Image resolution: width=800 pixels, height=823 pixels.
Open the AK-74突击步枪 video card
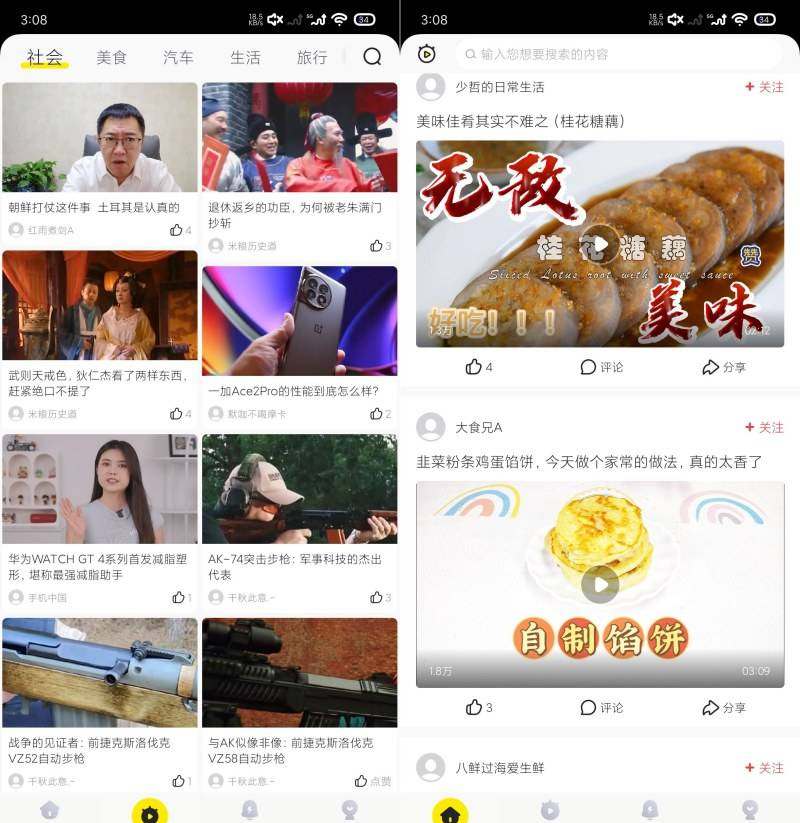(x=299, y=490)
